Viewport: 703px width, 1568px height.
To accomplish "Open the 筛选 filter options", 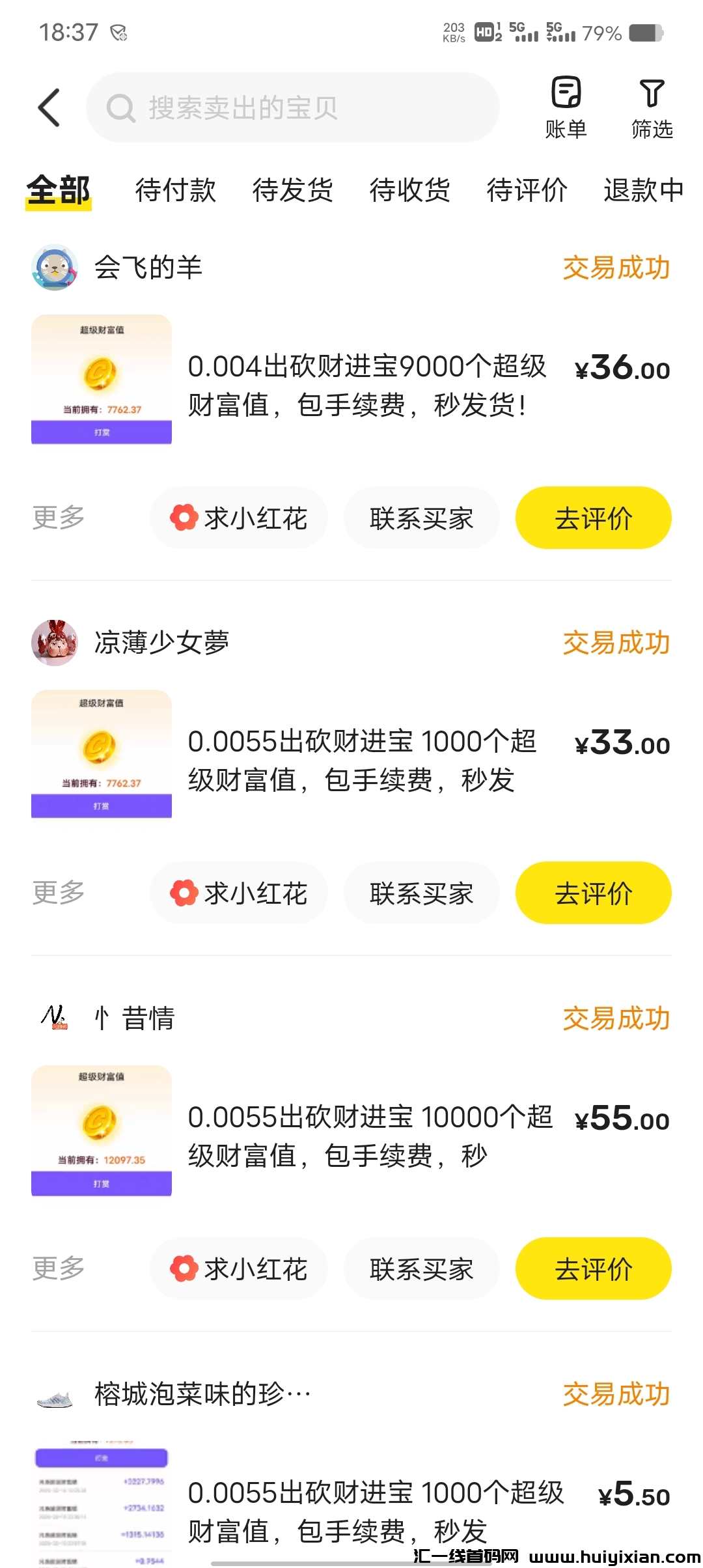I will tap(652, 108).
